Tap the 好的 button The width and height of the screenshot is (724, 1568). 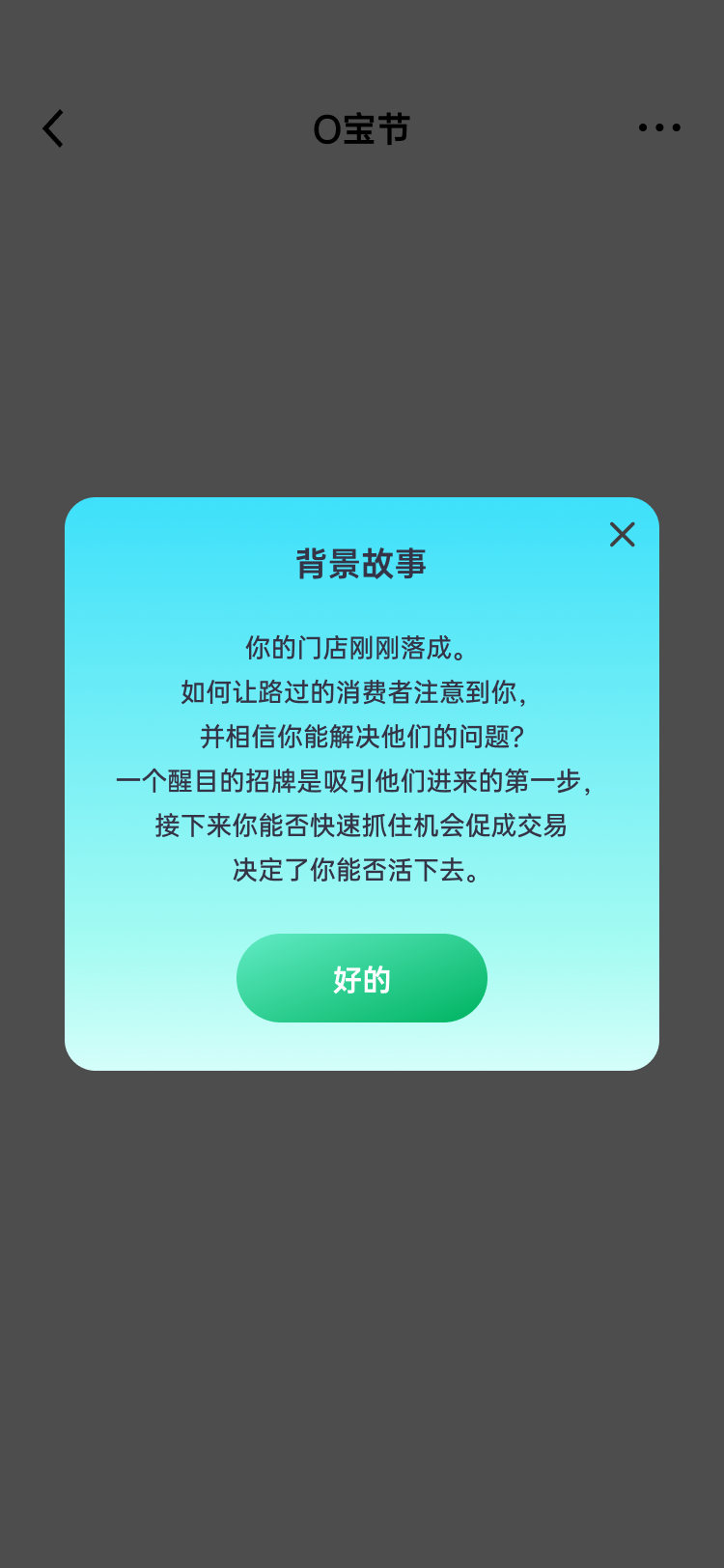click(x=361, y=978)
